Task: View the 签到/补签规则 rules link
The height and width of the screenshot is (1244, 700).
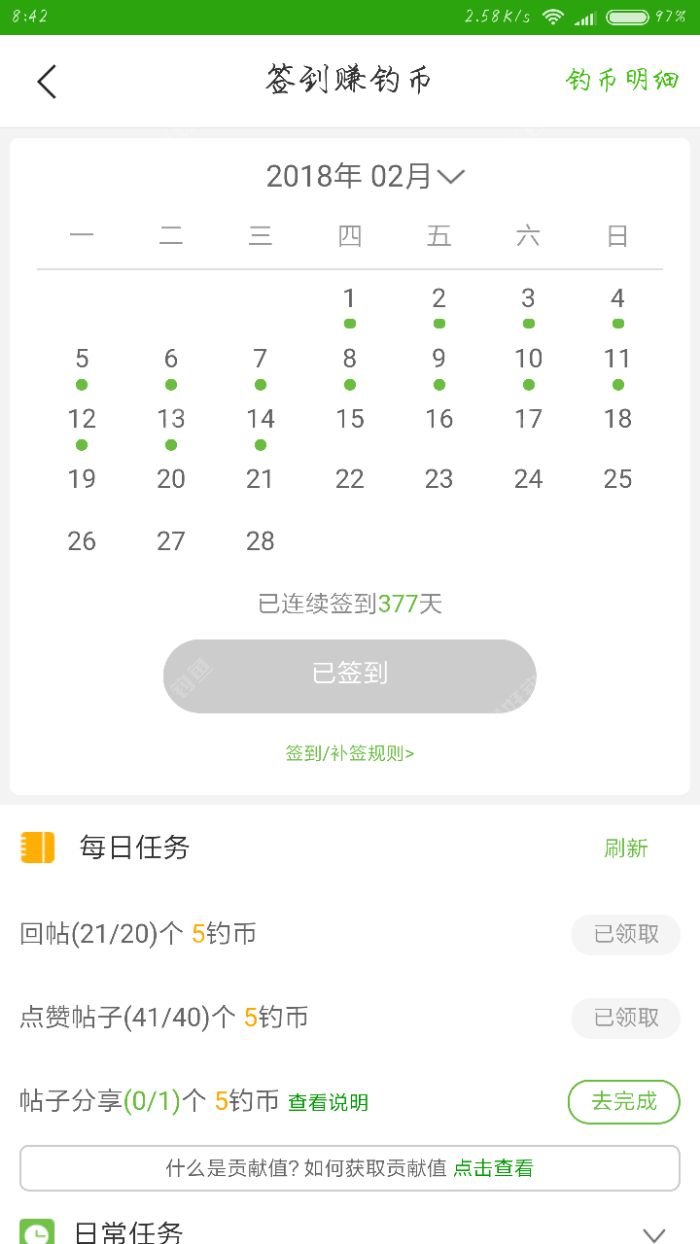Action: (349, 754)
